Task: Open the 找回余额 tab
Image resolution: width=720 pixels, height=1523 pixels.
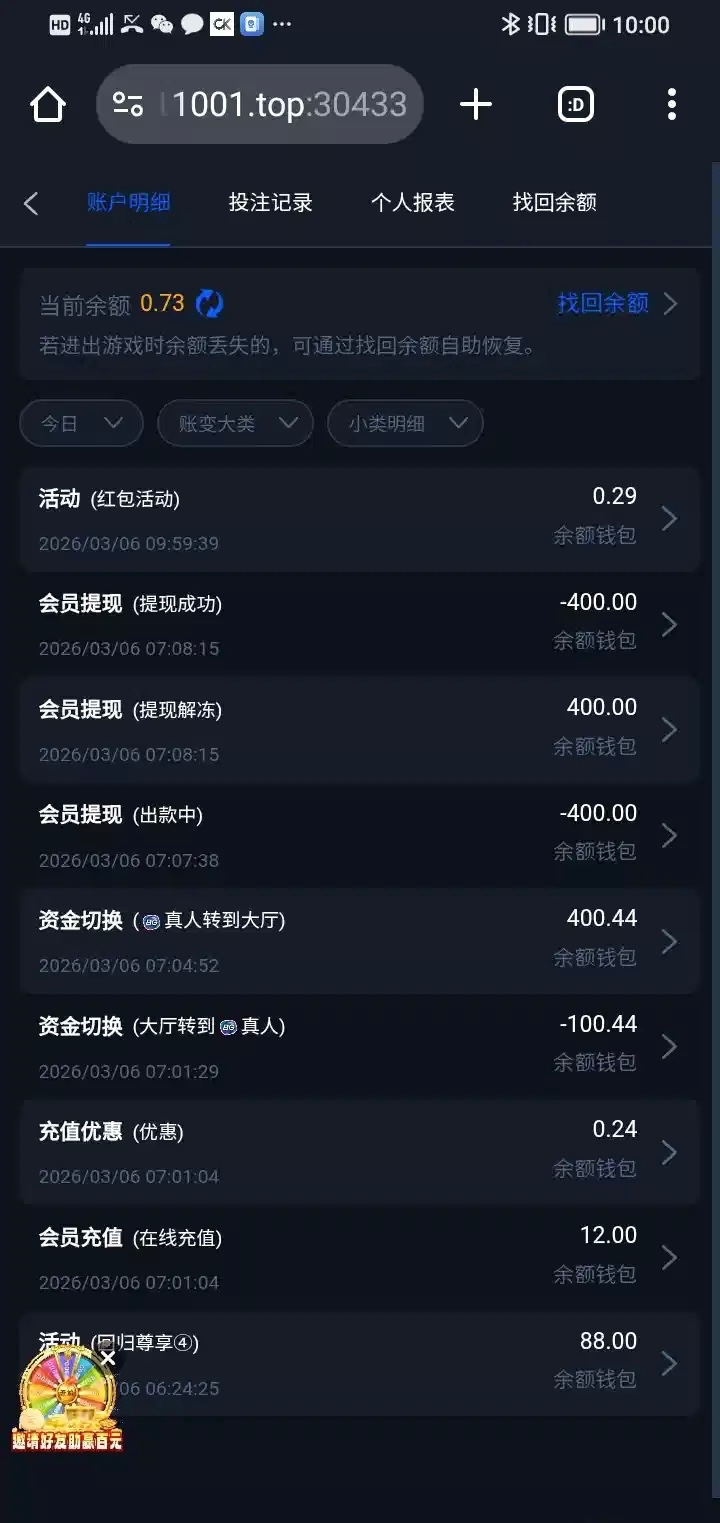Action: (x=555, y=203)
